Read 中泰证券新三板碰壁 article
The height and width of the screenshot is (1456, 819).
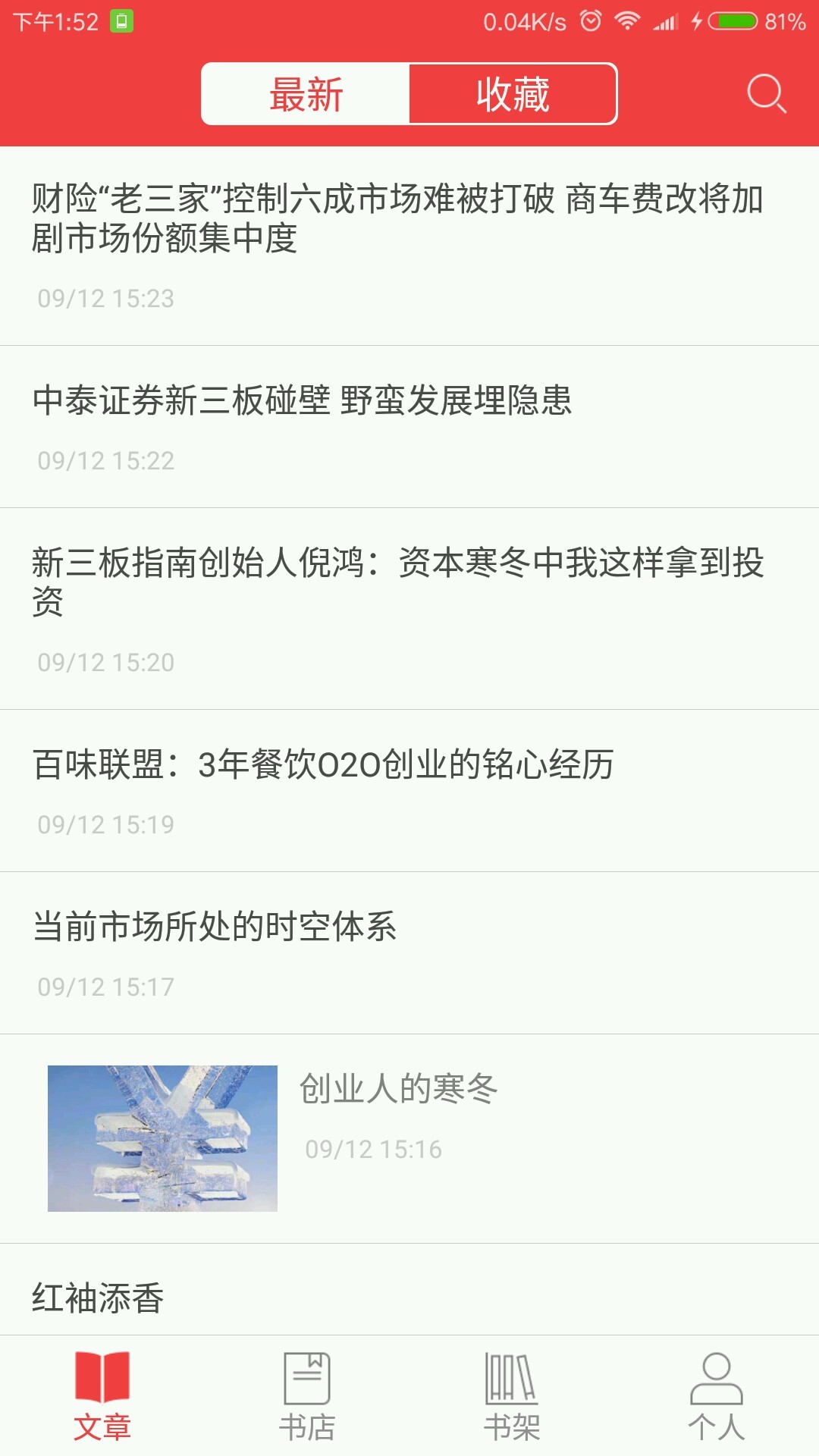[x=302, y=400]
